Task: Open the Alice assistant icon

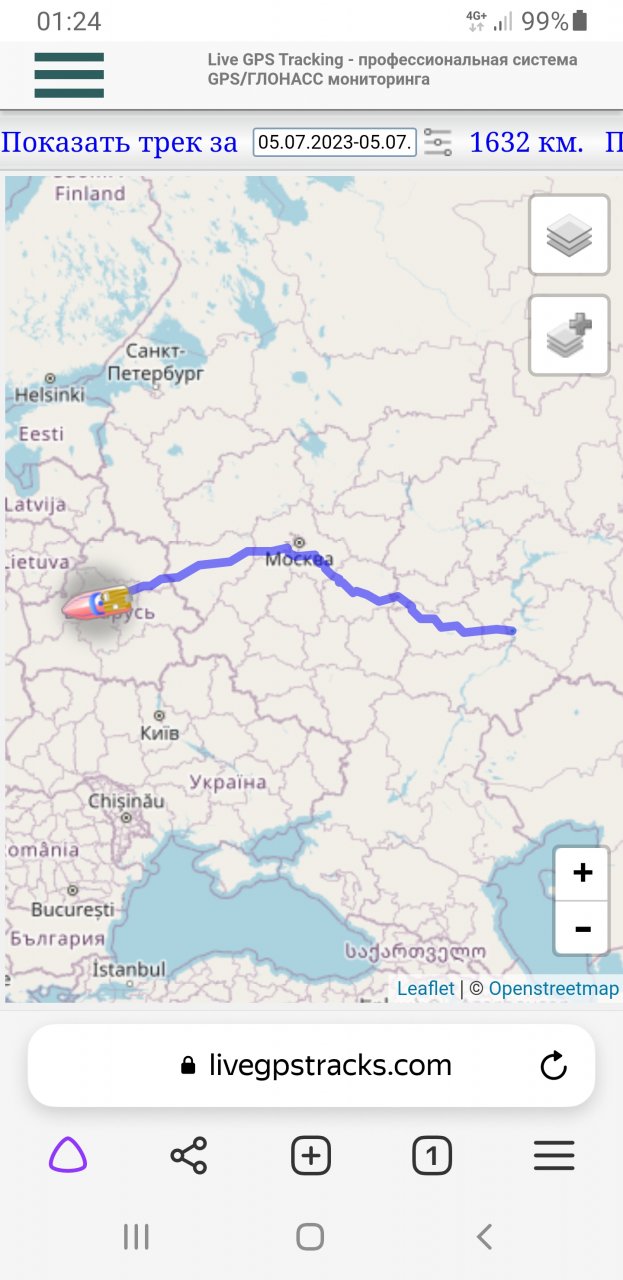Action: [68, 1156]
